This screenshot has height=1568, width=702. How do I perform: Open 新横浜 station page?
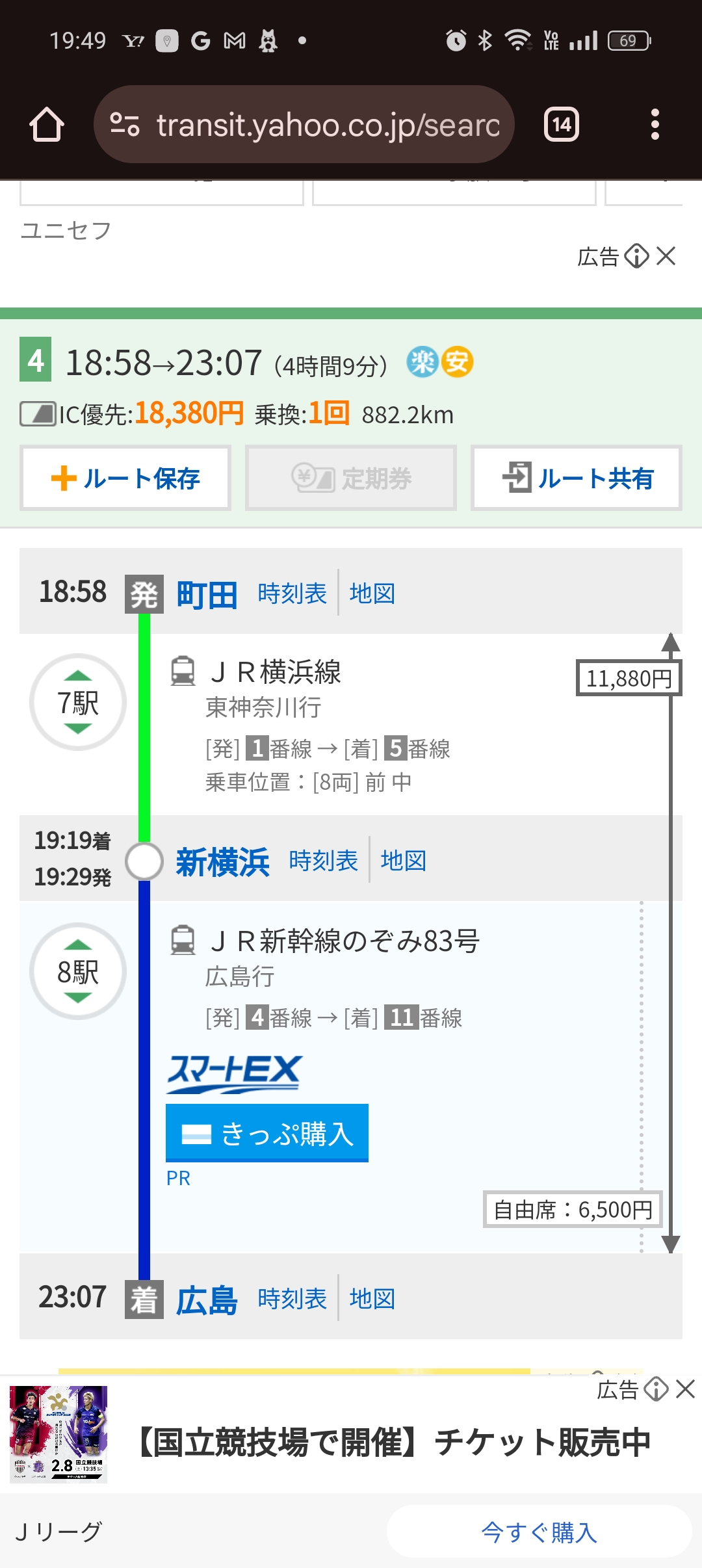(x=222, y=862)
